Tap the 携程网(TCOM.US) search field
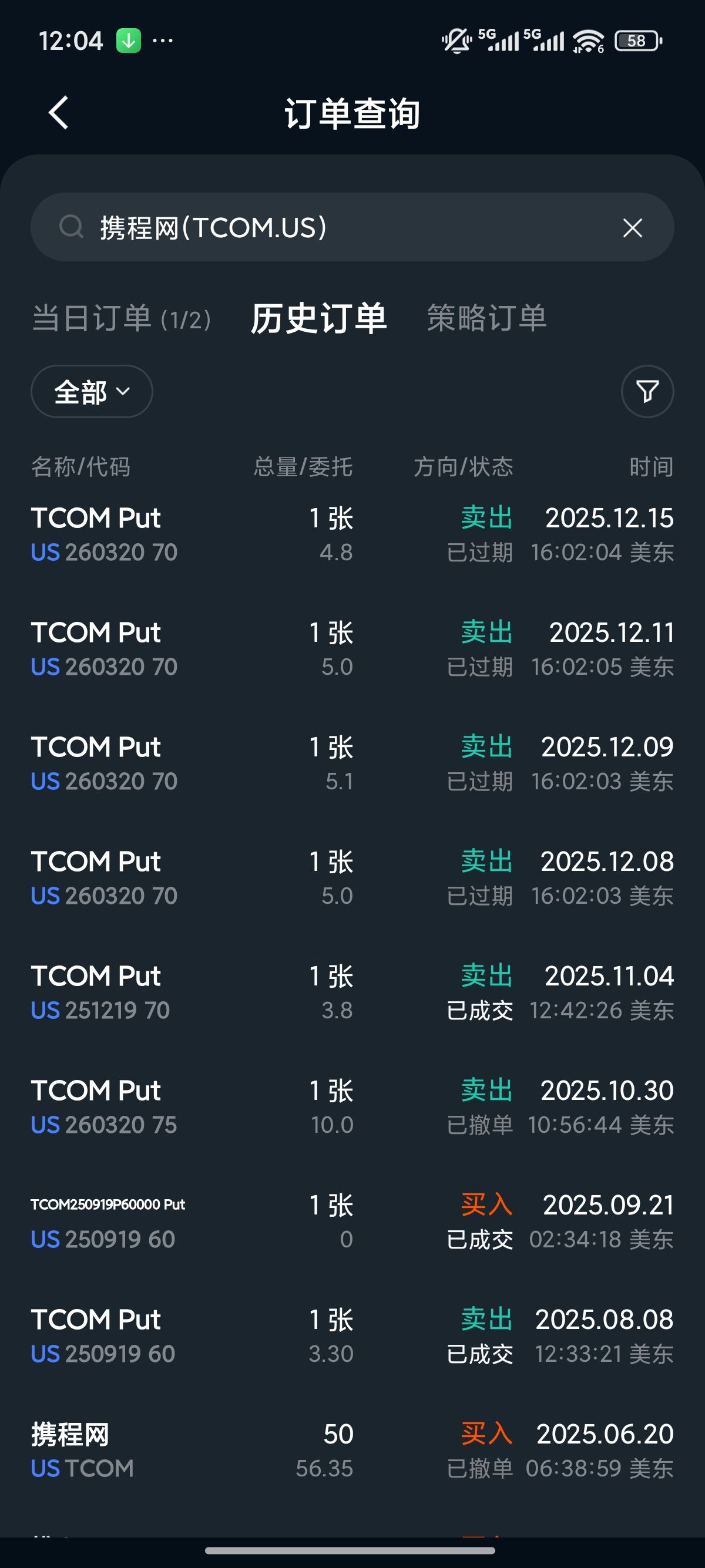 coord(341,228)
